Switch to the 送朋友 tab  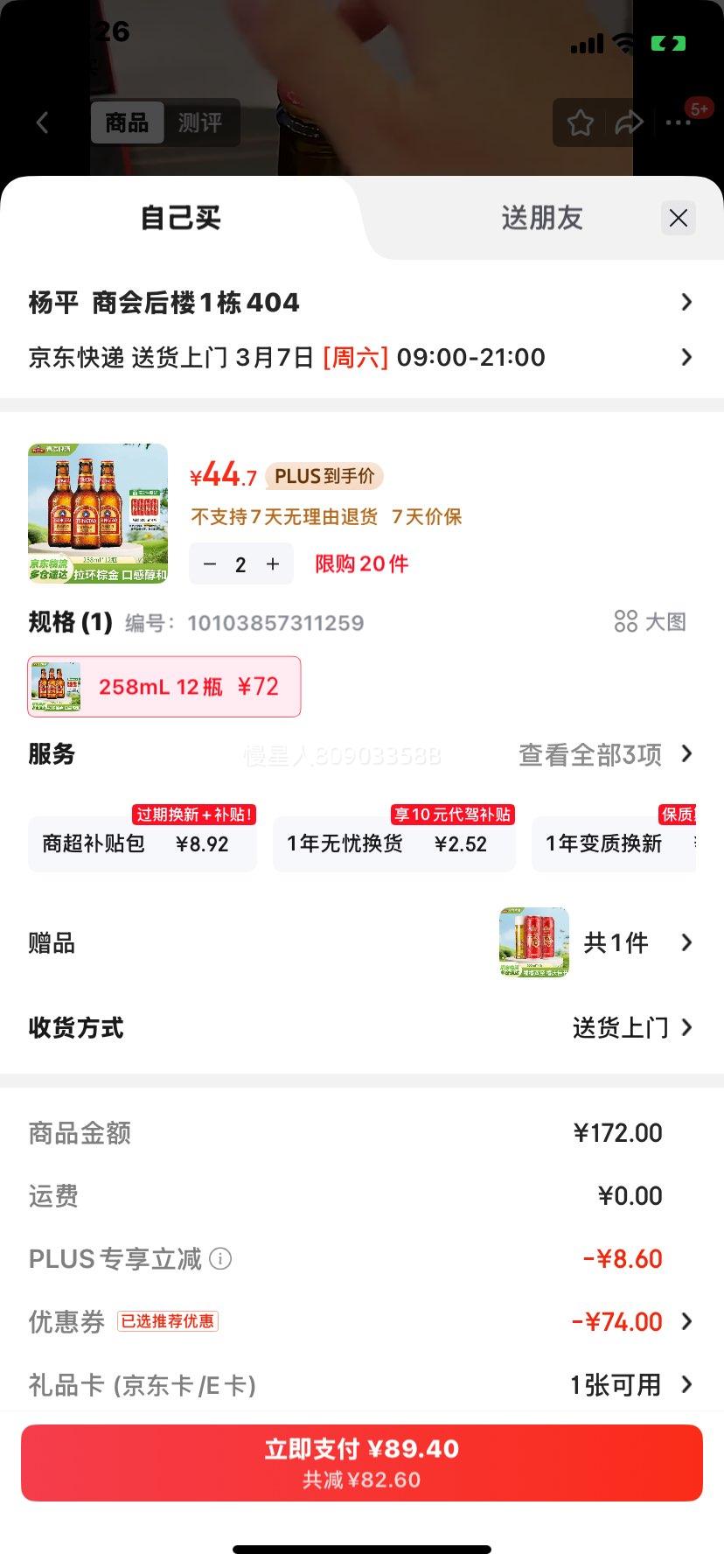point(541,218)
